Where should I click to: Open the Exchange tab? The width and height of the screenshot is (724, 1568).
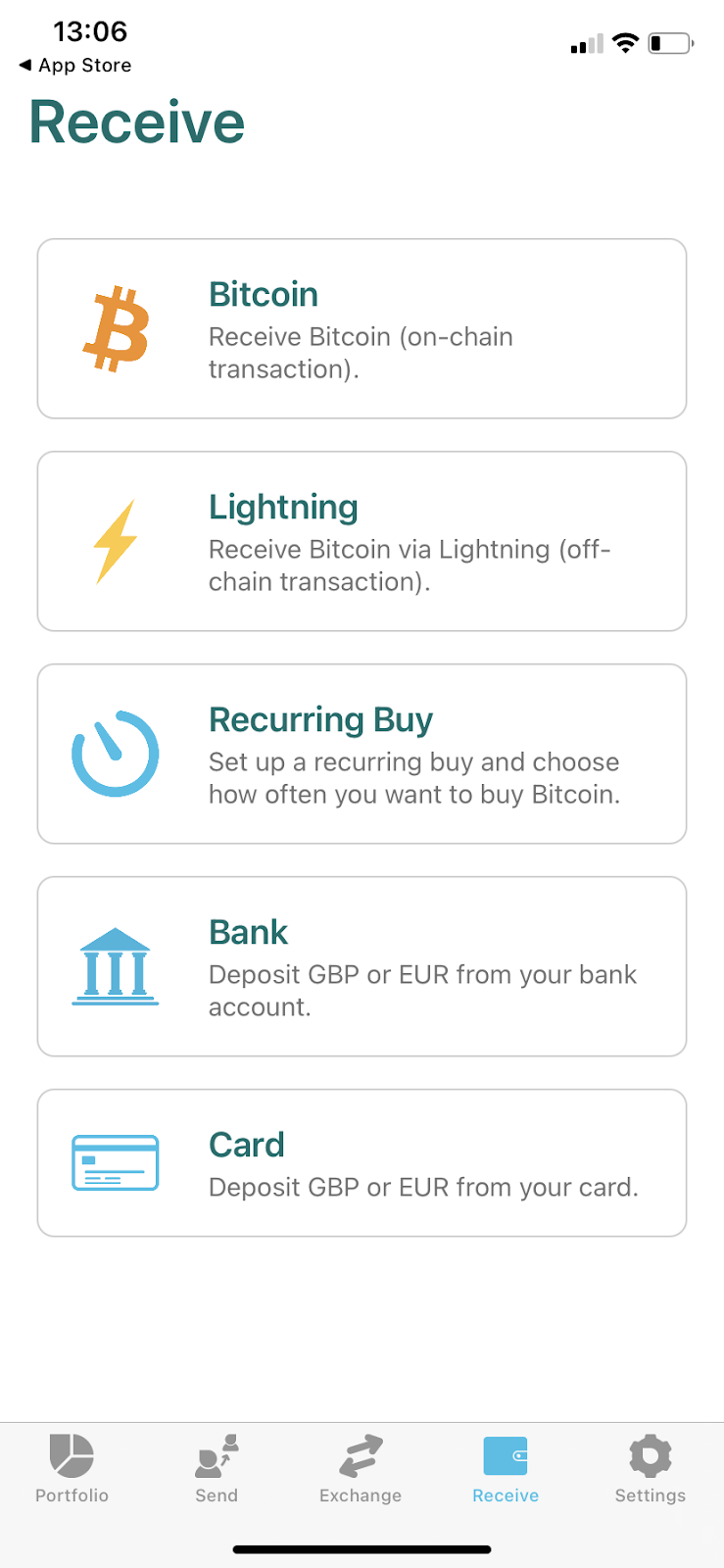[x=361, y=1468]
